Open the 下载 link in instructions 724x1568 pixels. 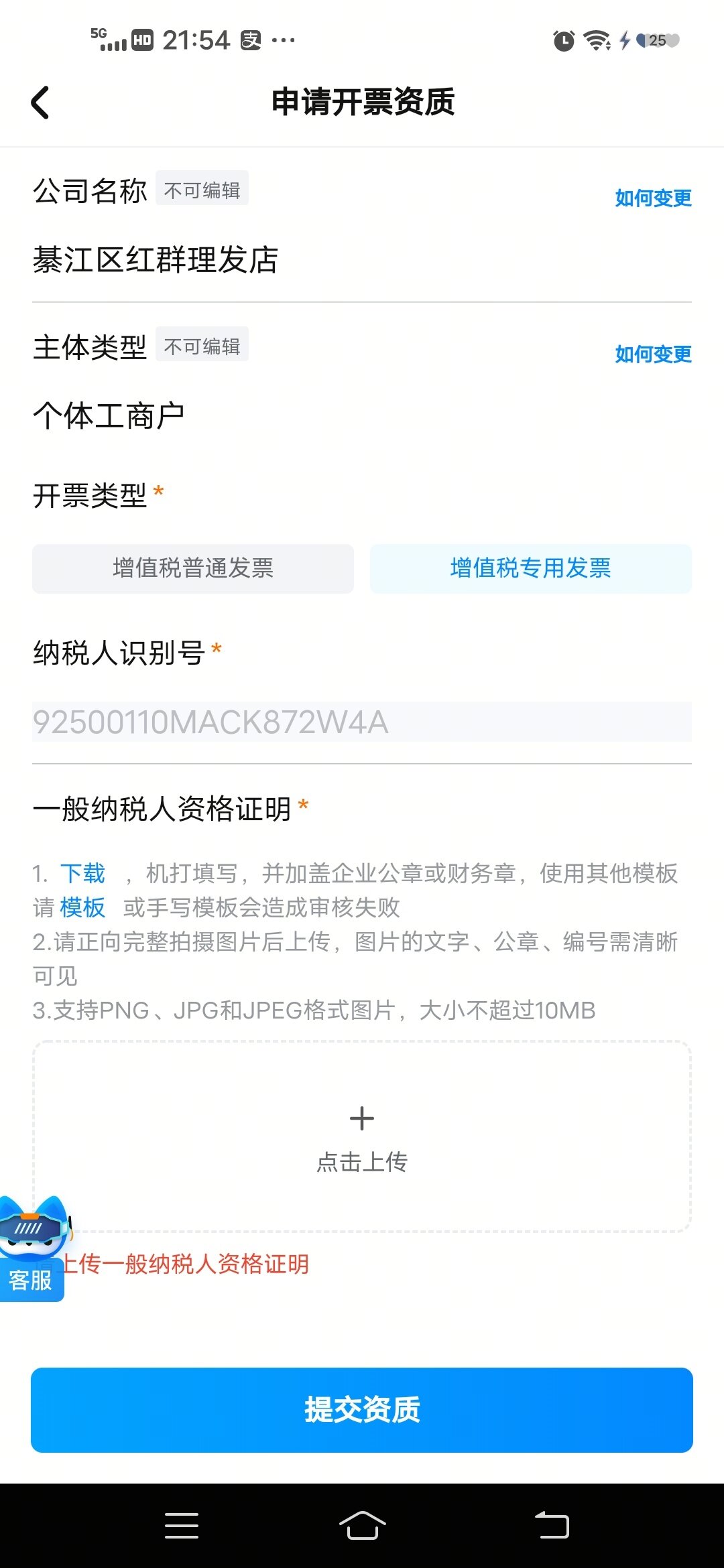[82, 873]
